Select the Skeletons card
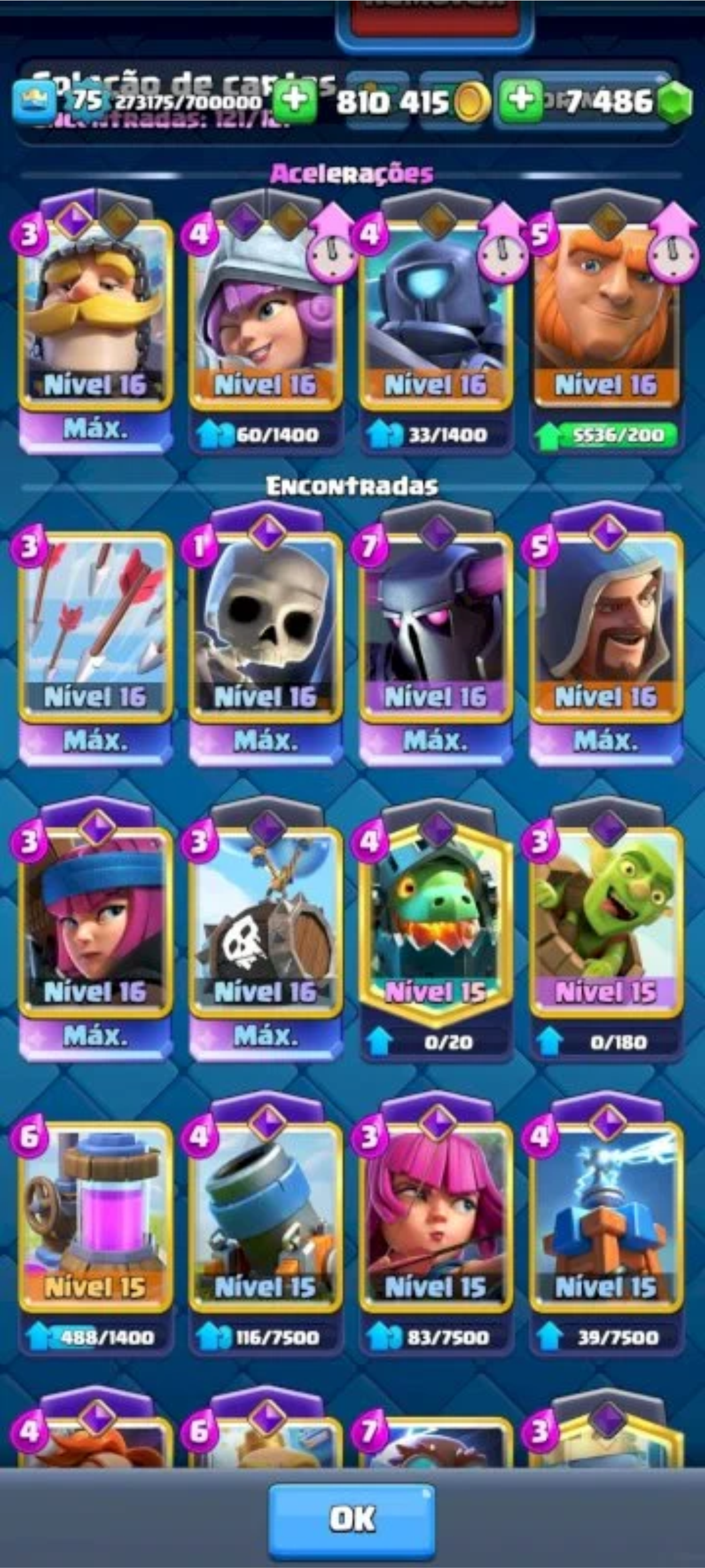 [x=265, y=627]
